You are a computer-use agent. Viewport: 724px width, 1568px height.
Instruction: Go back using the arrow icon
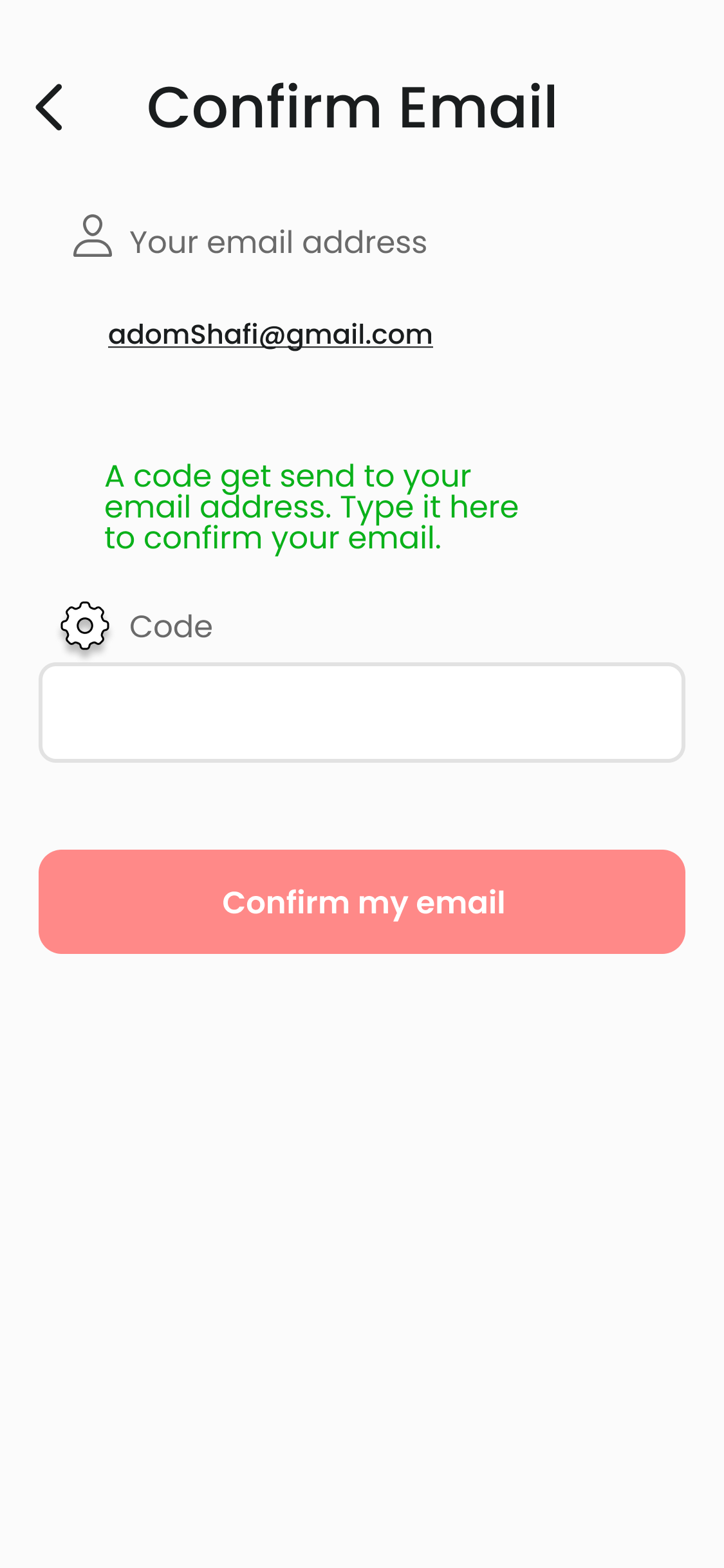[50, 107]
